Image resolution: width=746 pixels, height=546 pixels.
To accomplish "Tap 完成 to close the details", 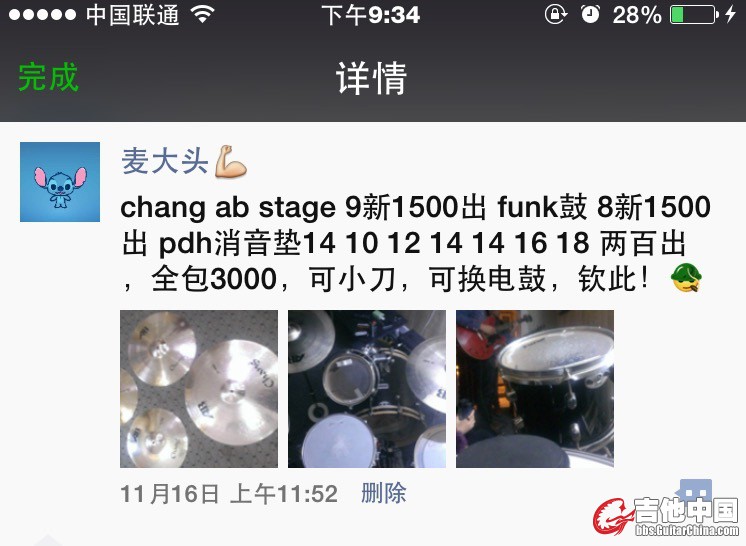I will [x=48, y=77].
